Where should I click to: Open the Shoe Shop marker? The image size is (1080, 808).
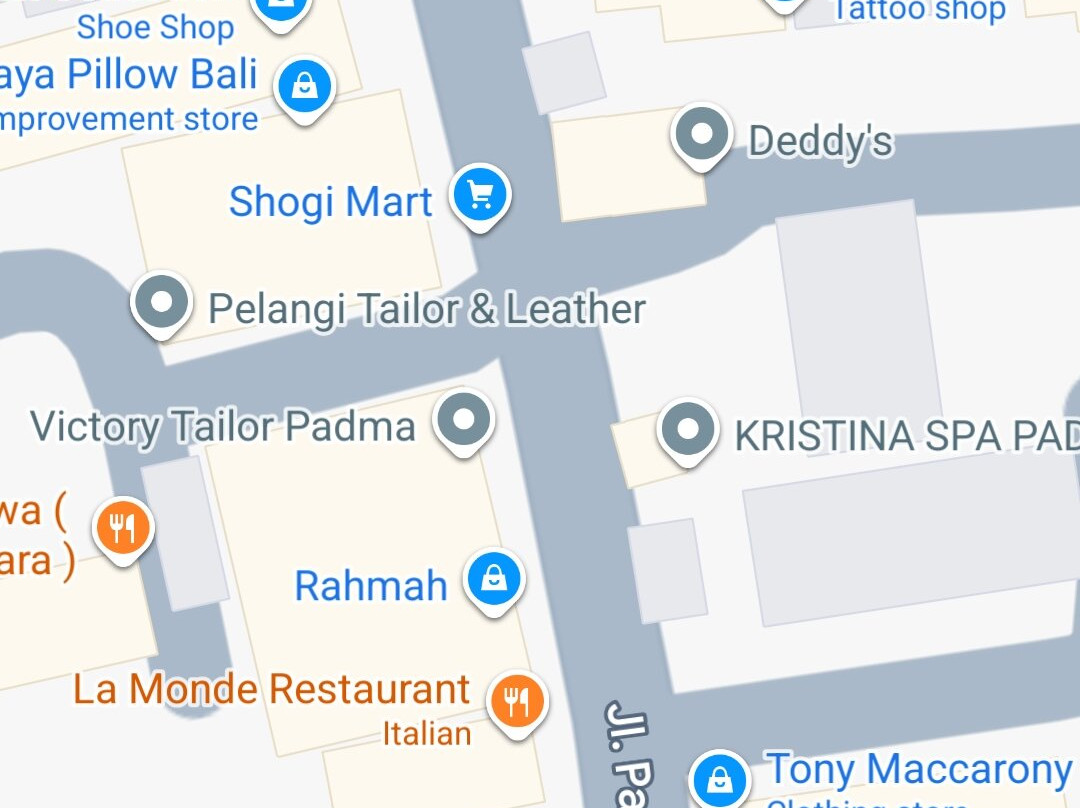(x=281, y=11)
